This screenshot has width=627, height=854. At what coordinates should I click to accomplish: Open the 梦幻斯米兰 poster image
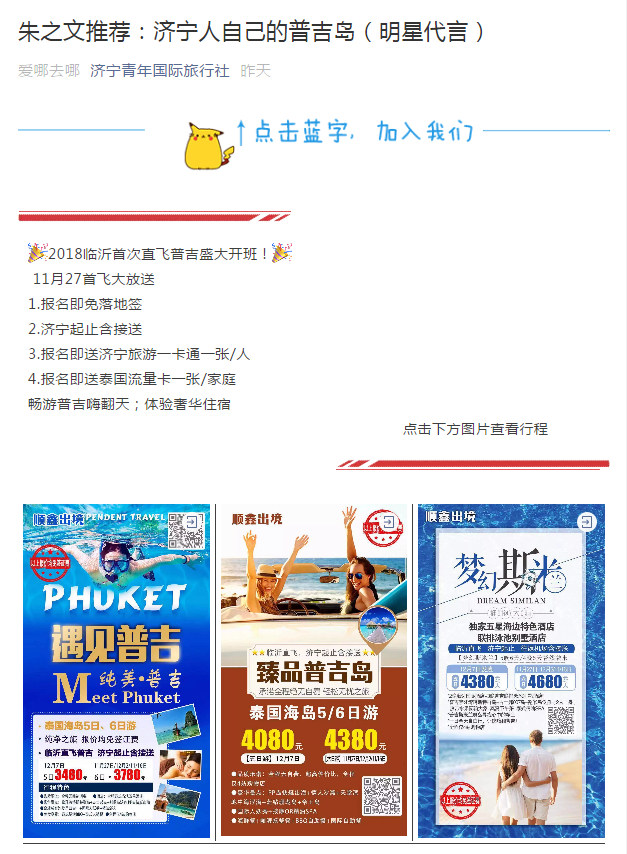coord(511,670)
